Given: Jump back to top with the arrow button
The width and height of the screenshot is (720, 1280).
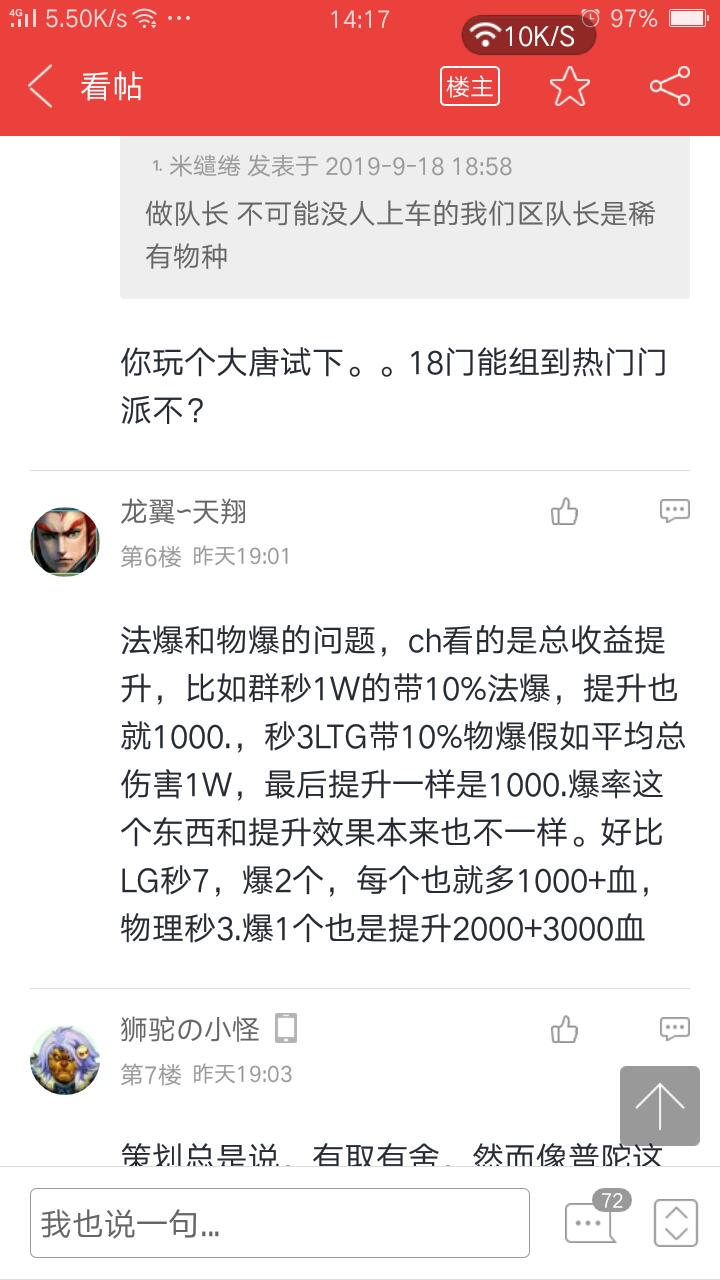Looking at the screenshot, I should coord(659,1105).
